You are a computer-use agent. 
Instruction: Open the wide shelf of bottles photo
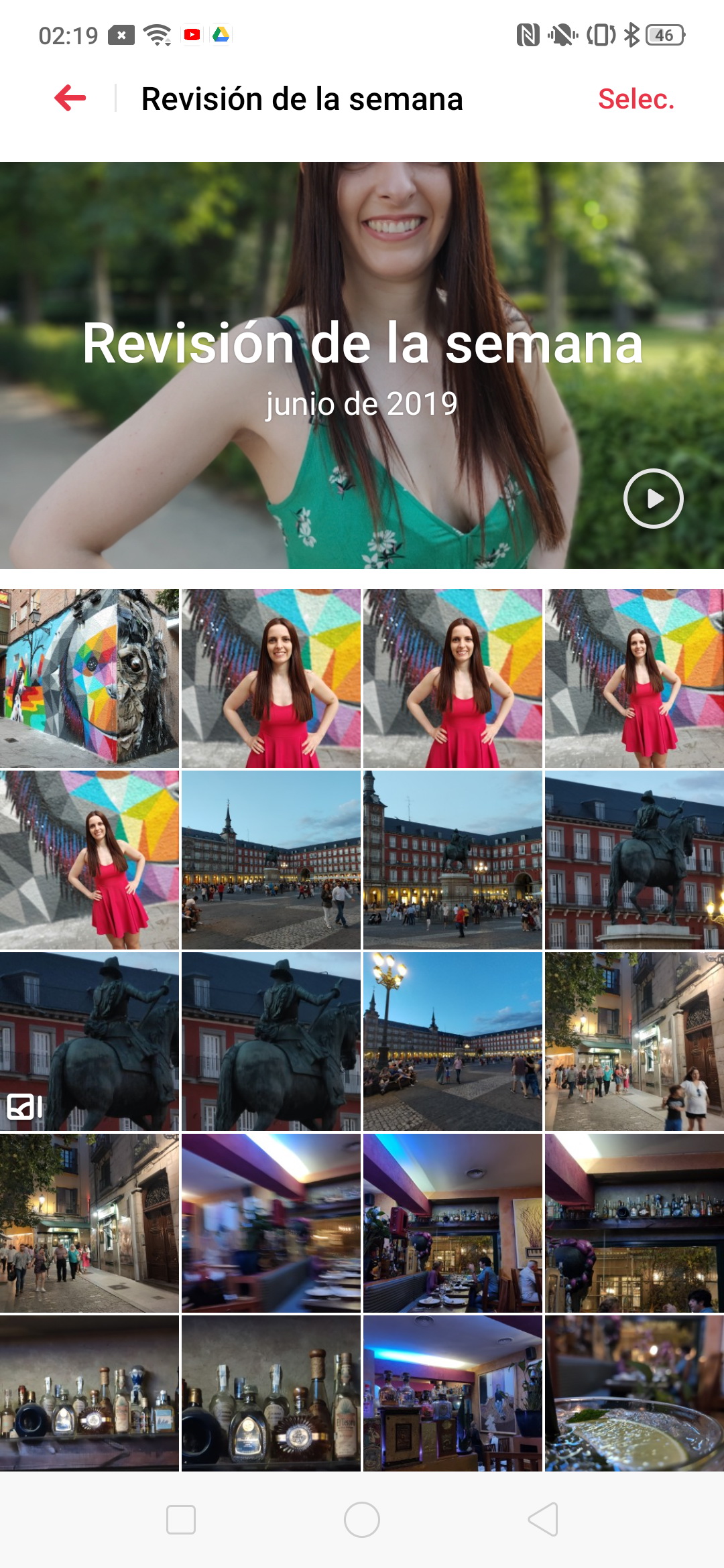click(x=89, y=1393)
